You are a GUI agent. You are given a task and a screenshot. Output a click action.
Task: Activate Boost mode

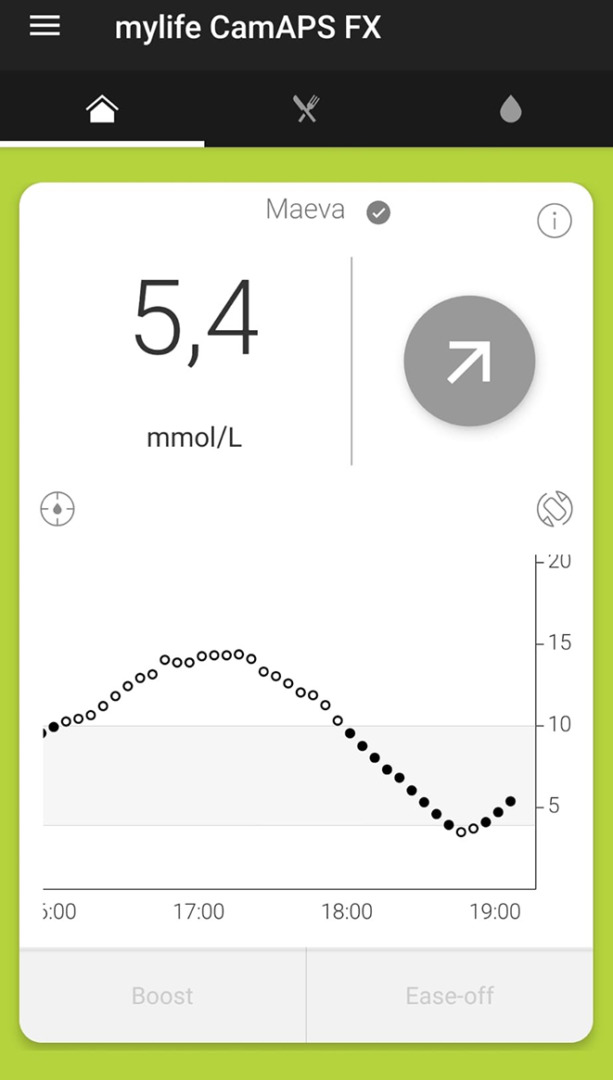163,996
